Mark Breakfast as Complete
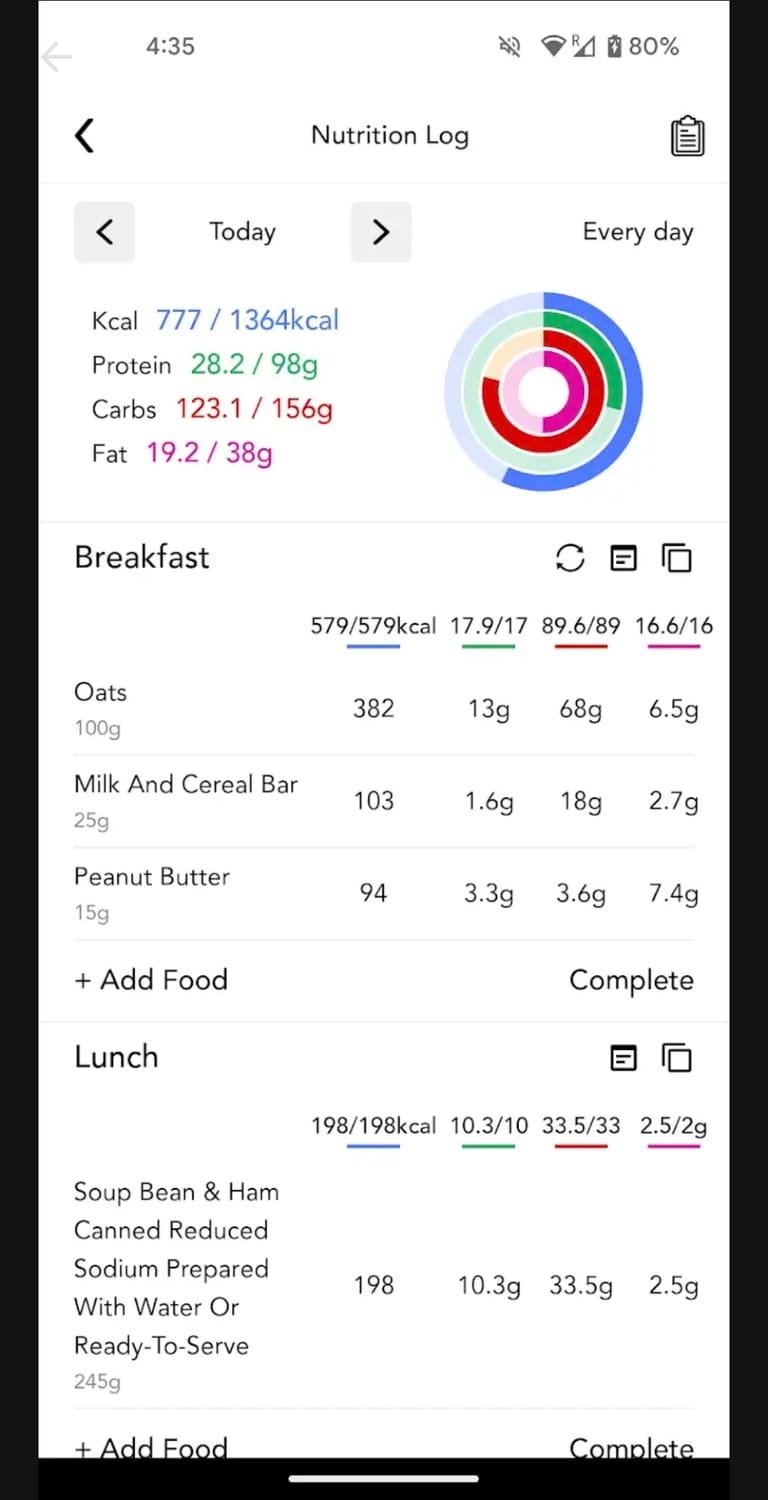This screenshot has height=1500, width=768. click(x=631, y=980)
